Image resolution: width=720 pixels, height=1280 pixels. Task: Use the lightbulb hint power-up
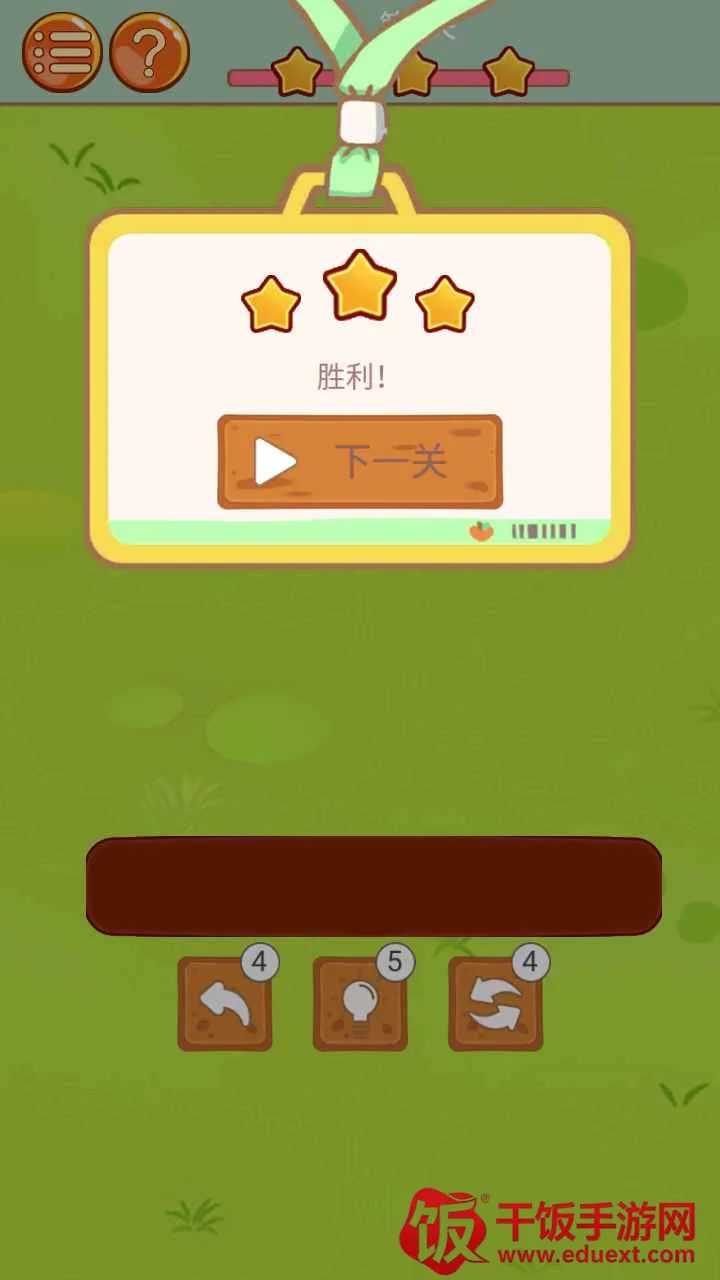tap(360, 1005)
